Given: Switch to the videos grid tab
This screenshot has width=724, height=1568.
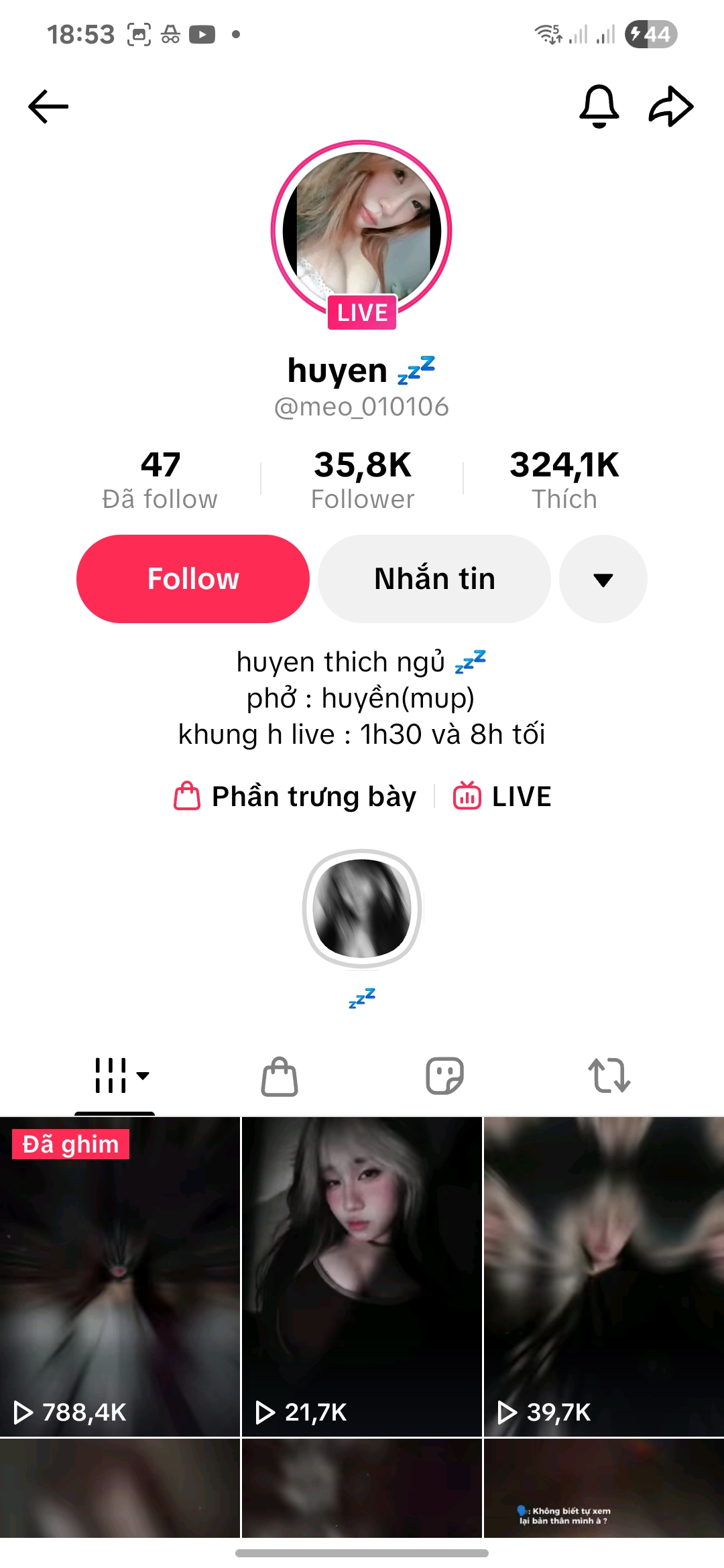Looking at the screenshot, I should [115, 1075].
